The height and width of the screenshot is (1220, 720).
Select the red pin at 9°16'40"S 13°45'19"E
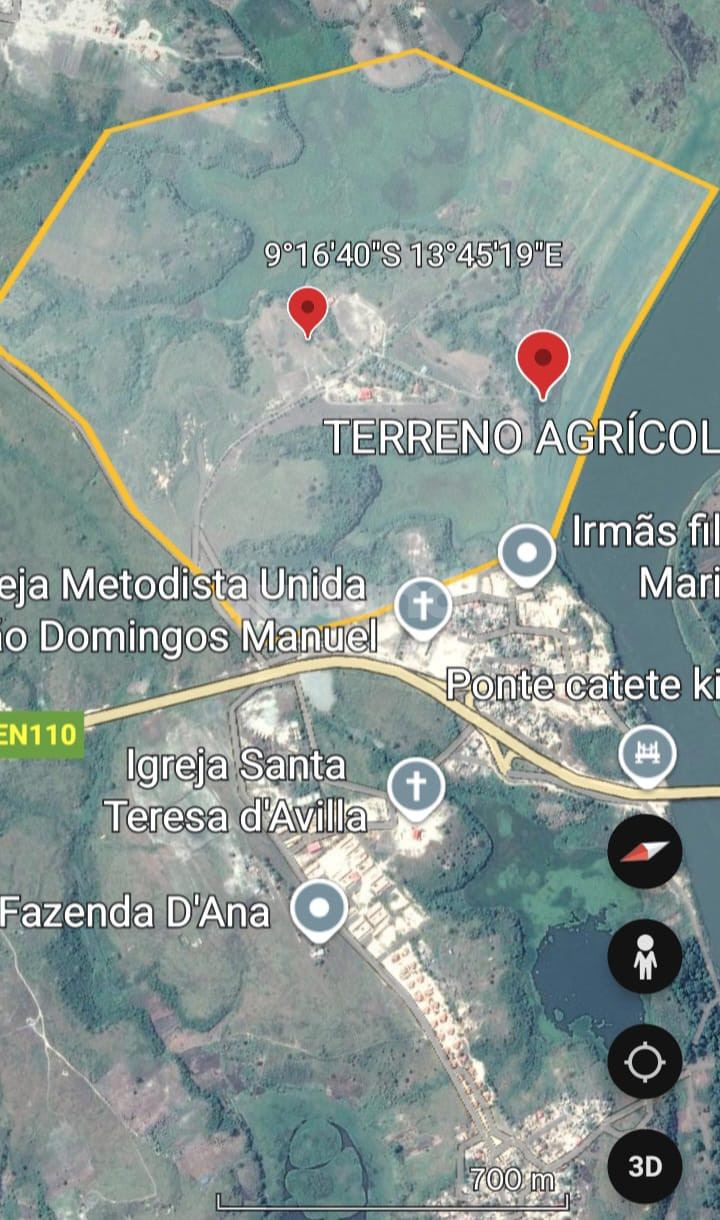(x=307, y=311)
